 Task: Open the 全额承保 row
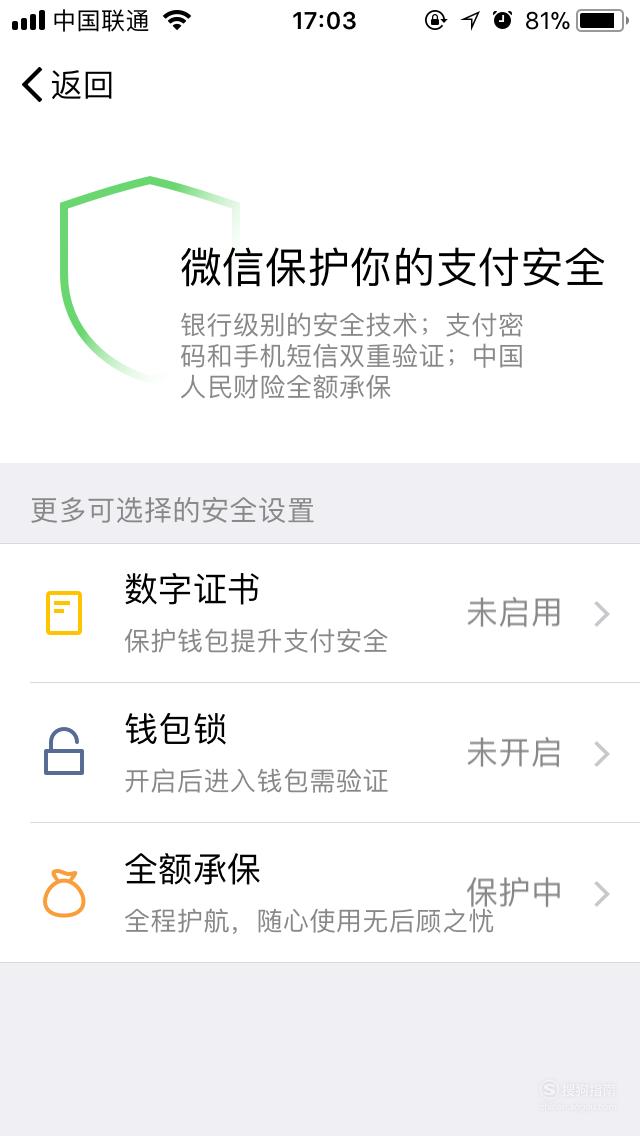click(x=320, y=893)
